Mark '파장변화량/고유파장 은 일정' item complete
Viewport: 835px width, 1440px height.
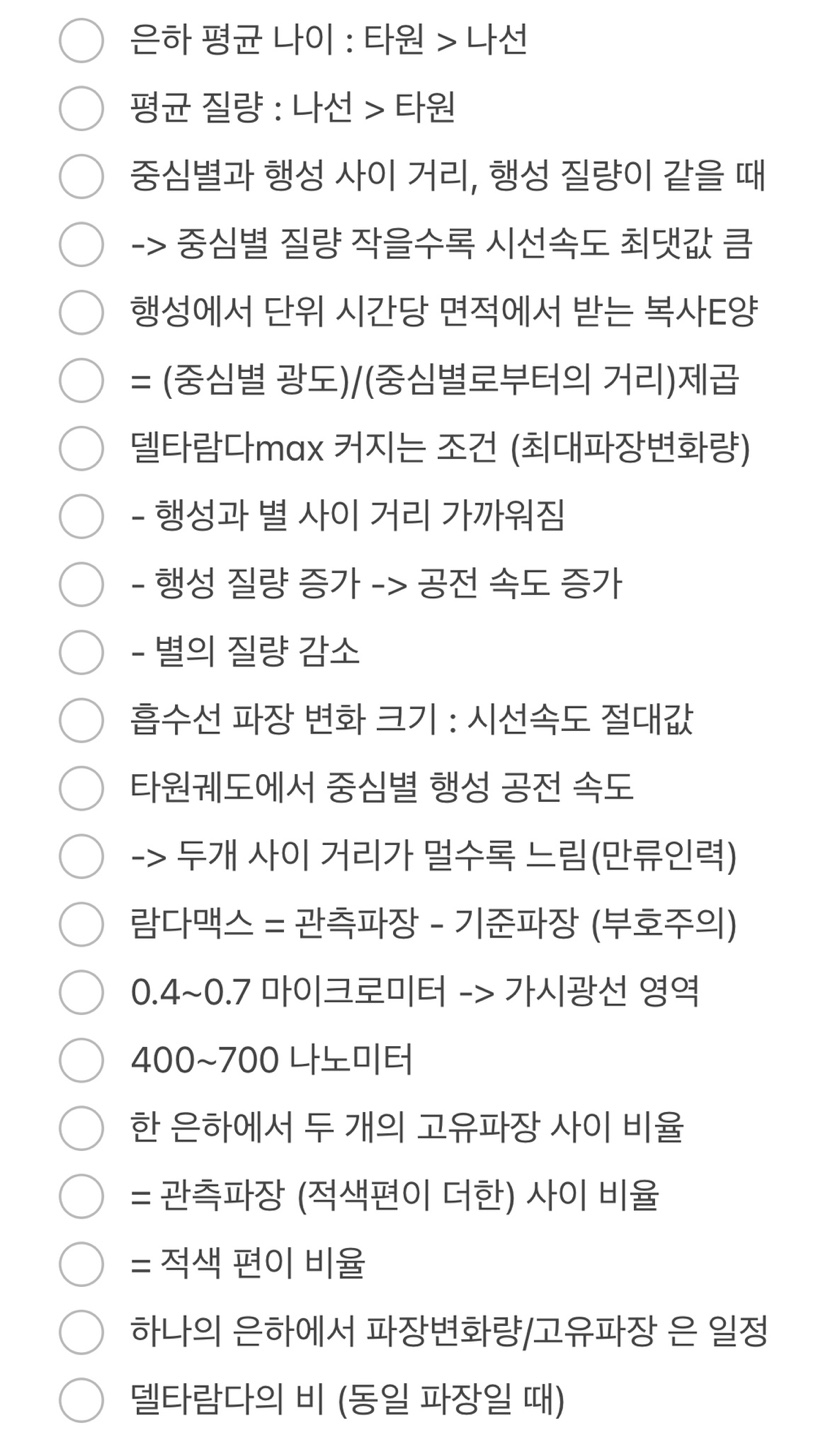click(x=81, y=1332)
